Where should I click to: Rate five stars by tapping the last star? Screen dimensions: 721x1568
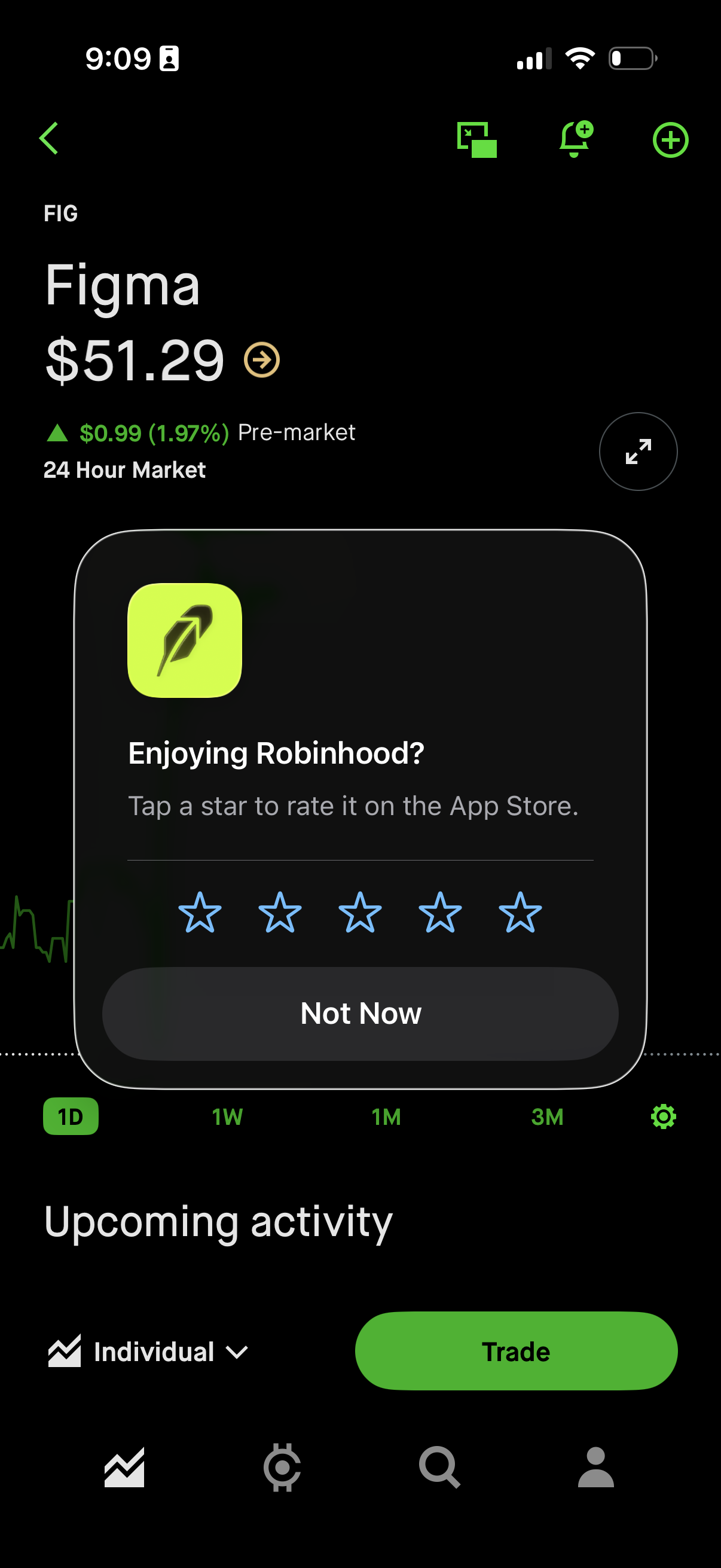point(520,911)
